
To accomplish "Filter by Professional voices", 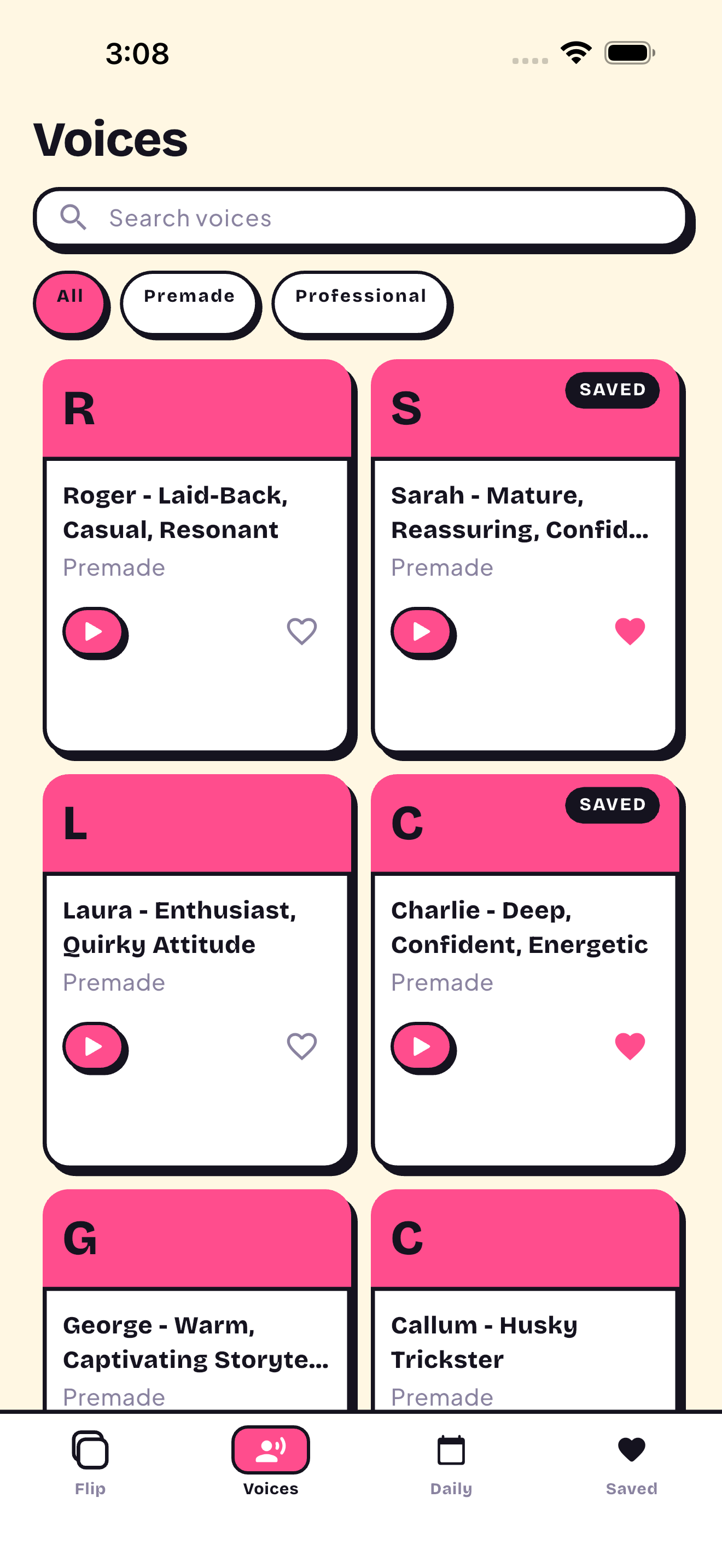I will coord(360,302).
